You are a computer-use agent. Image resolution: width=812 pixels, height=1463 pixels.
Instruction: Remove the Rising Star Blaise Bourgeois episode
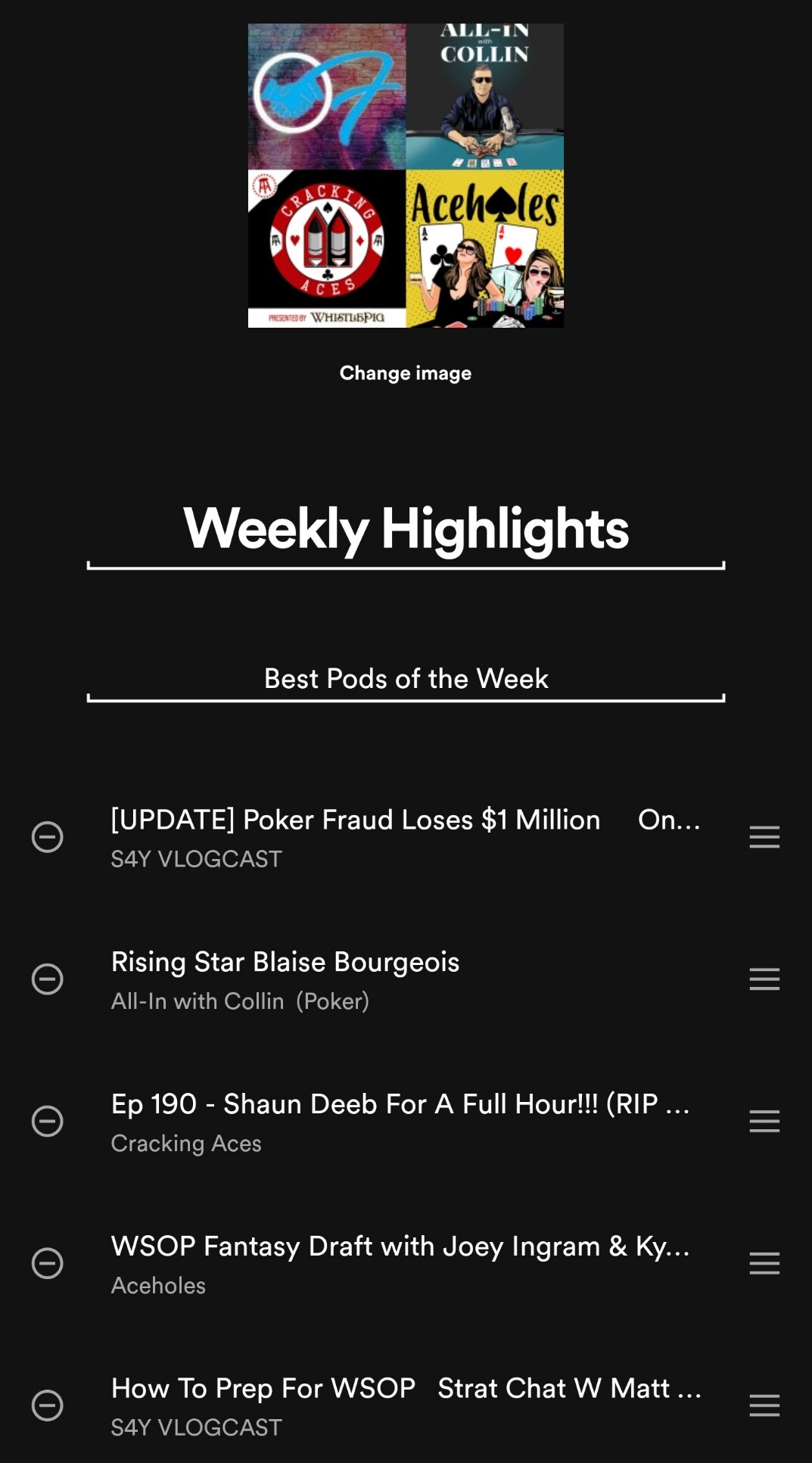(x=47, y=979)
